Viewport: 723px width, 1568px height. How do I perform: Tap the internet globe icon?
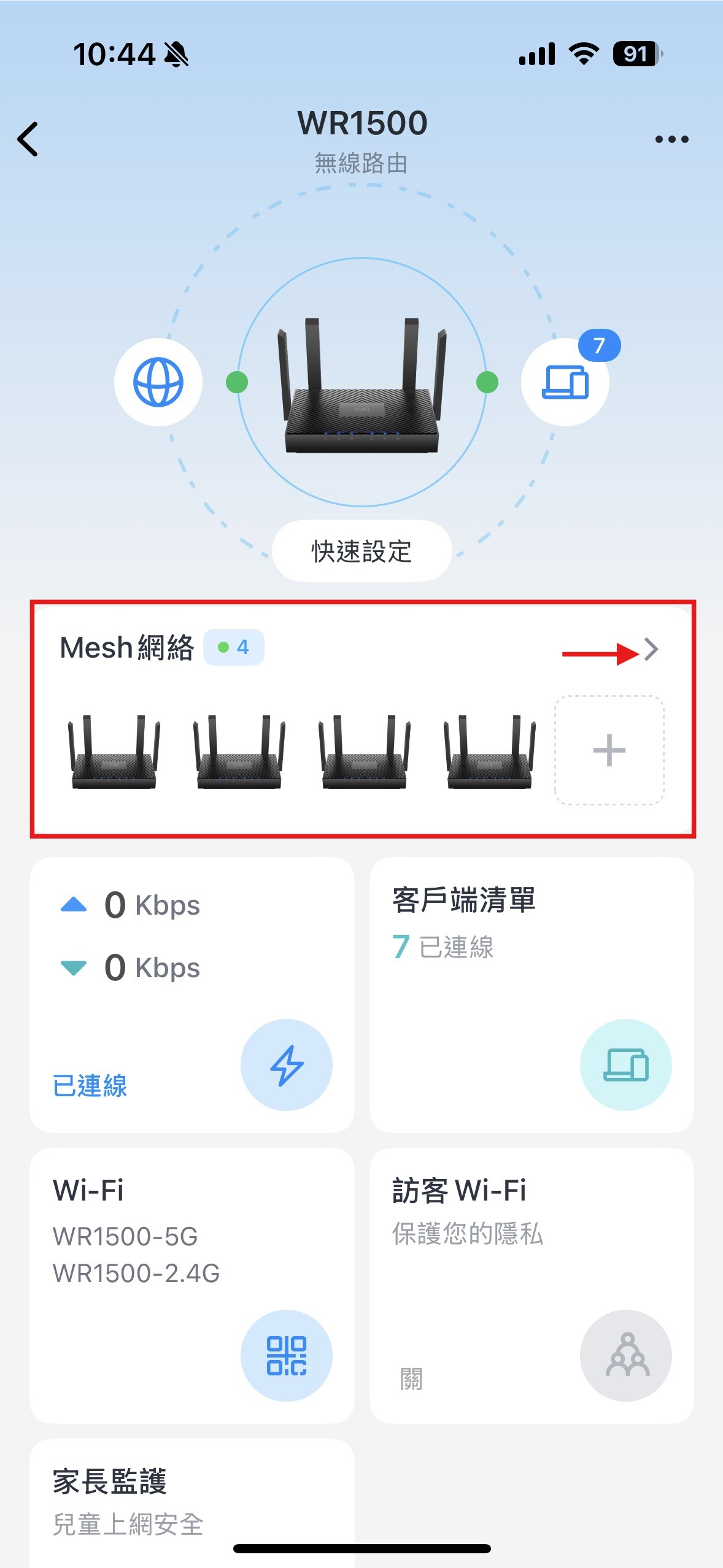(x=158, y=382)
